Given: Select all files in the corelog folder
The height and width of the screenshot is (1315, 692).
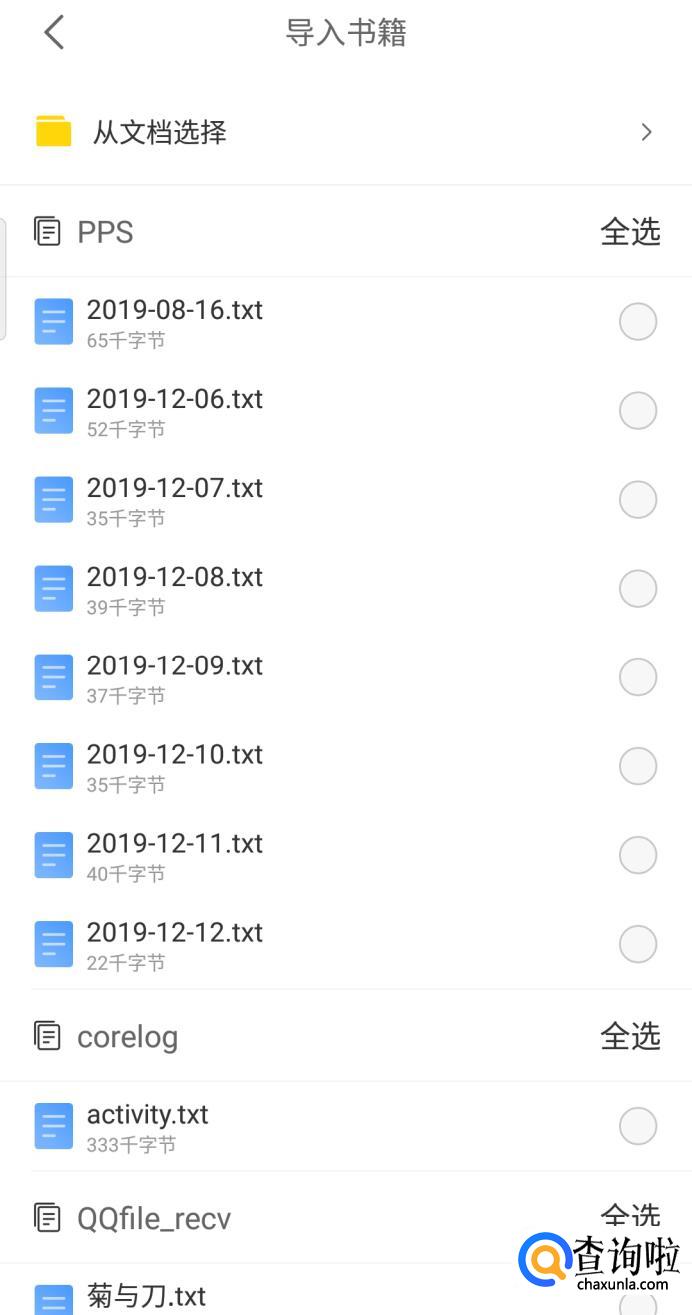Looking at the screenshot, I should tap(630, 1037).
